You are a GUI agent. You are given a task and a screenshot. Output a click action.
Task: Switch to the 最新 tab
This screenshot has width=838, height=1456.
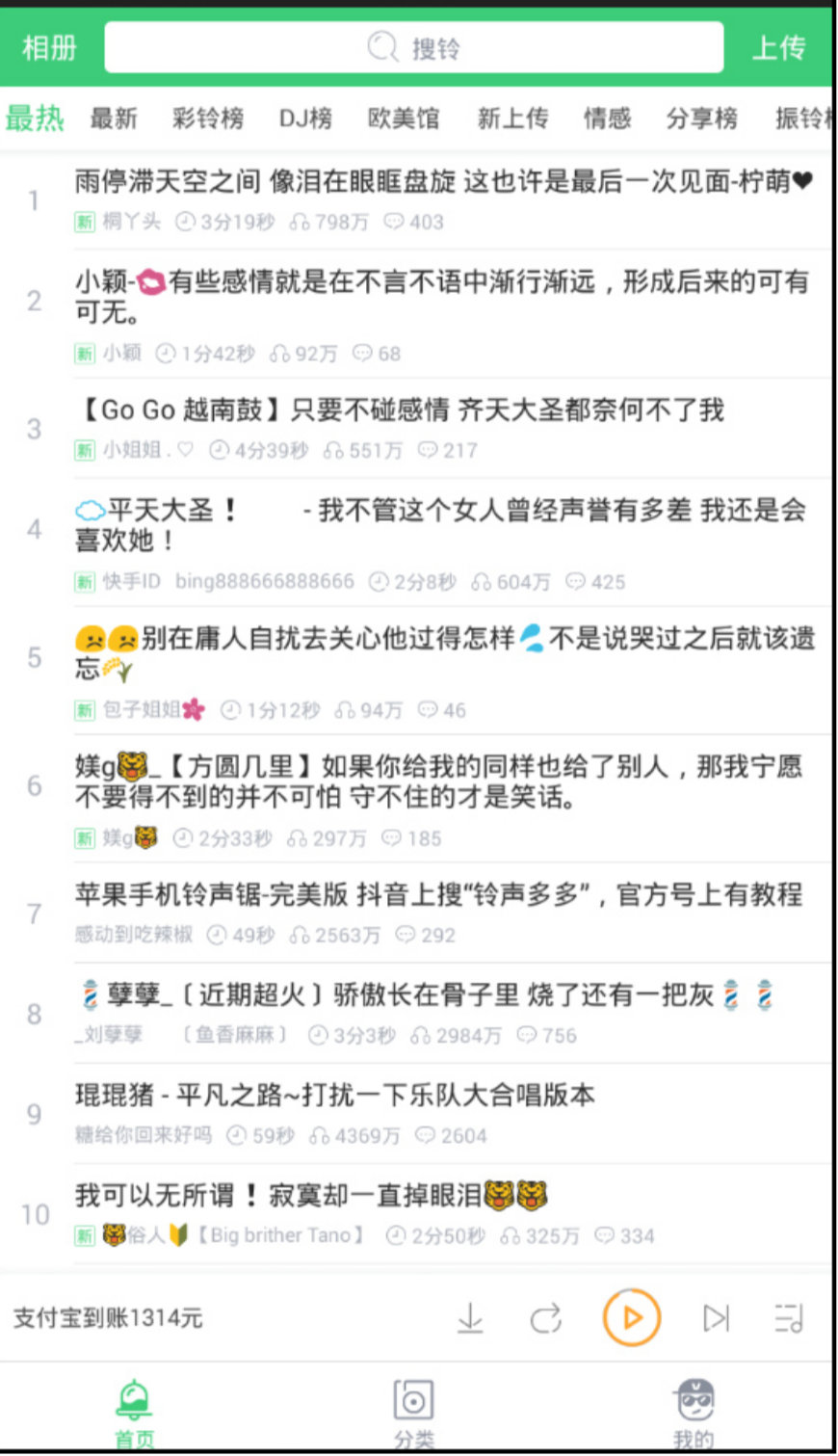[x=113, y=116]
